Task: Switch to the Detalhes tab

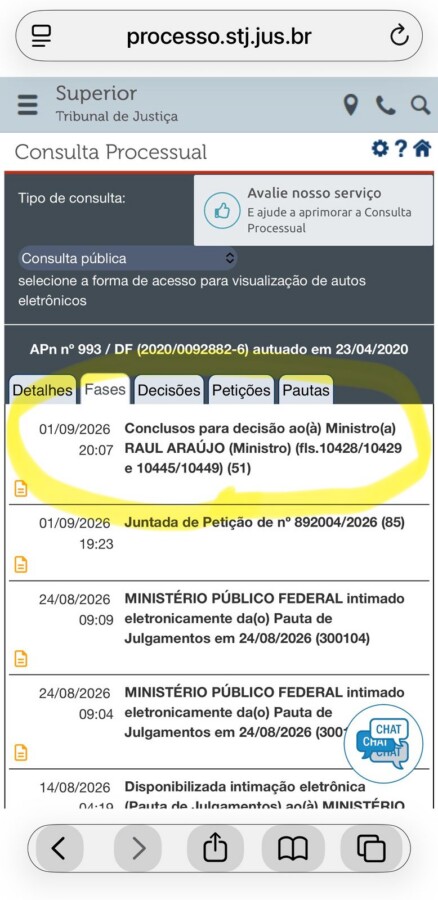Action: [x=42, y=390]
